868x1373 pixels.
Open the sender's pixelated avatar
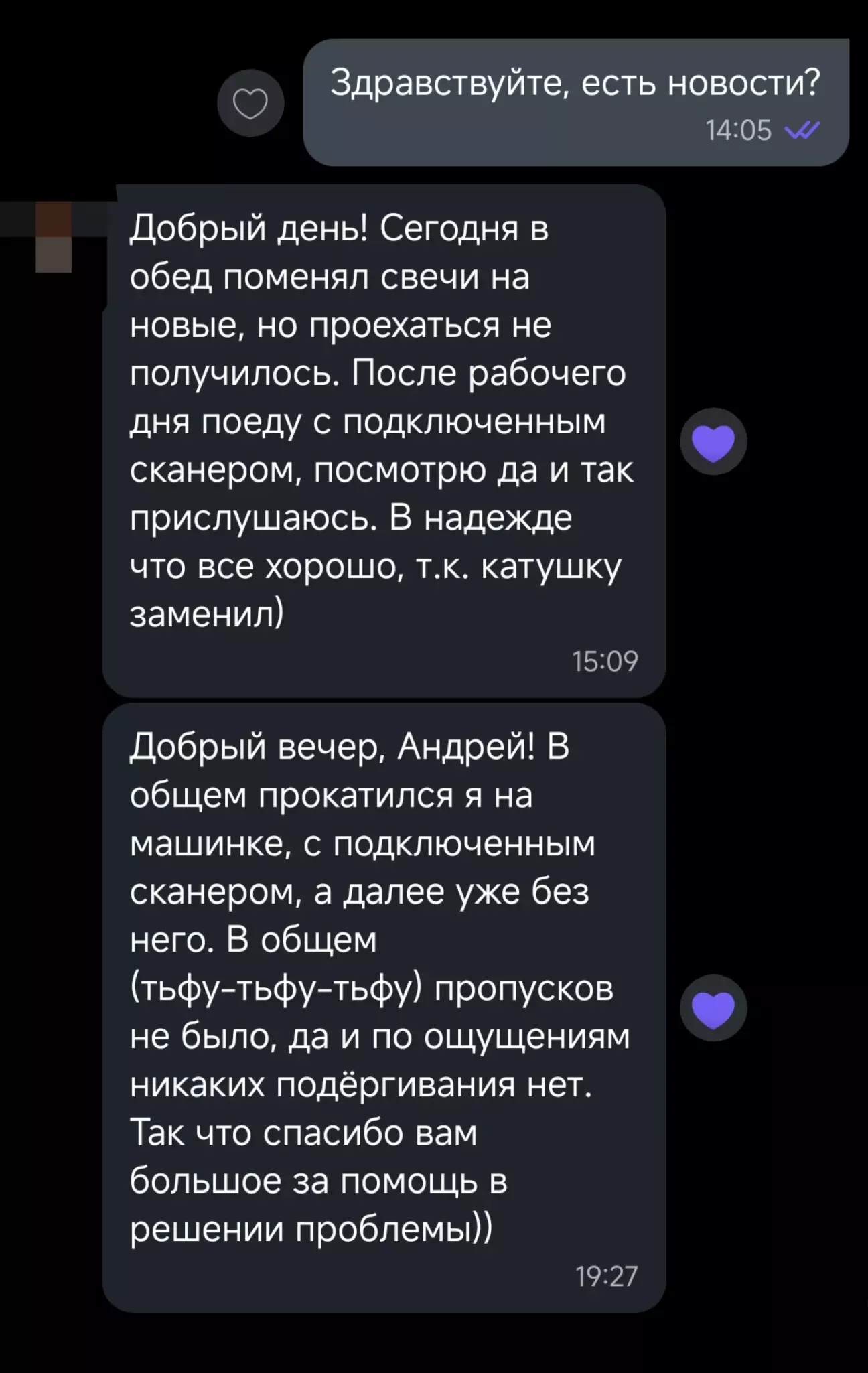pyautogui.click(x=54, y=236)
